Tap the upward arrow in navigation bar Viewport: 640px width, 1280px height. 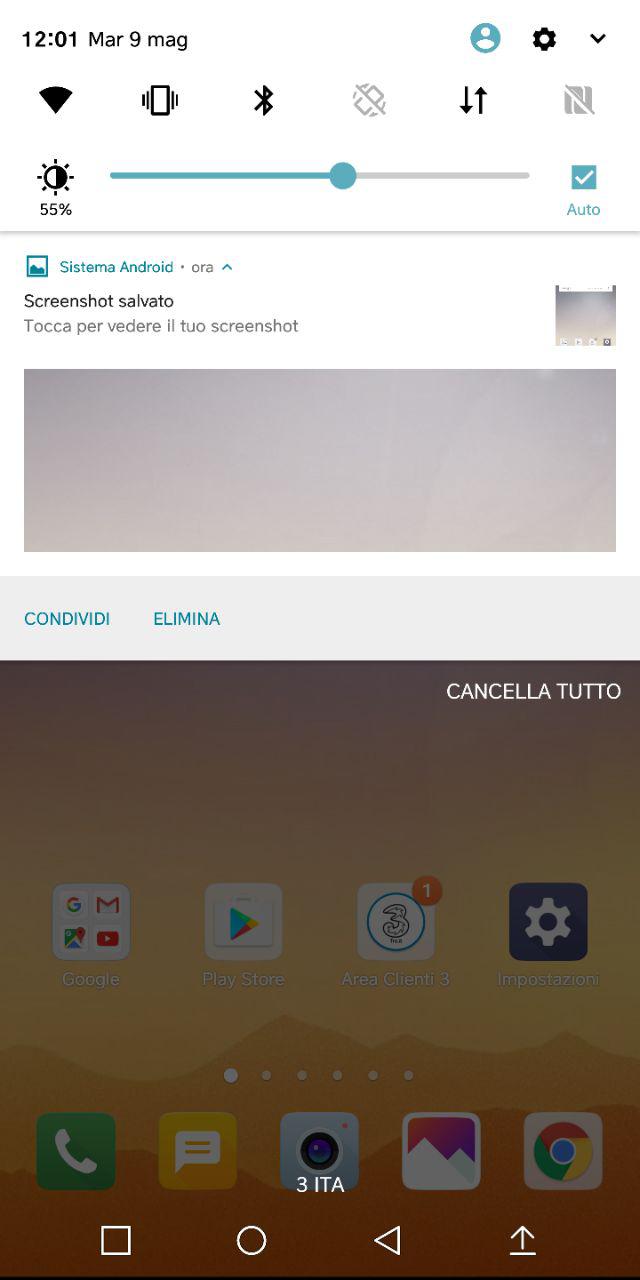(522, 1240)
